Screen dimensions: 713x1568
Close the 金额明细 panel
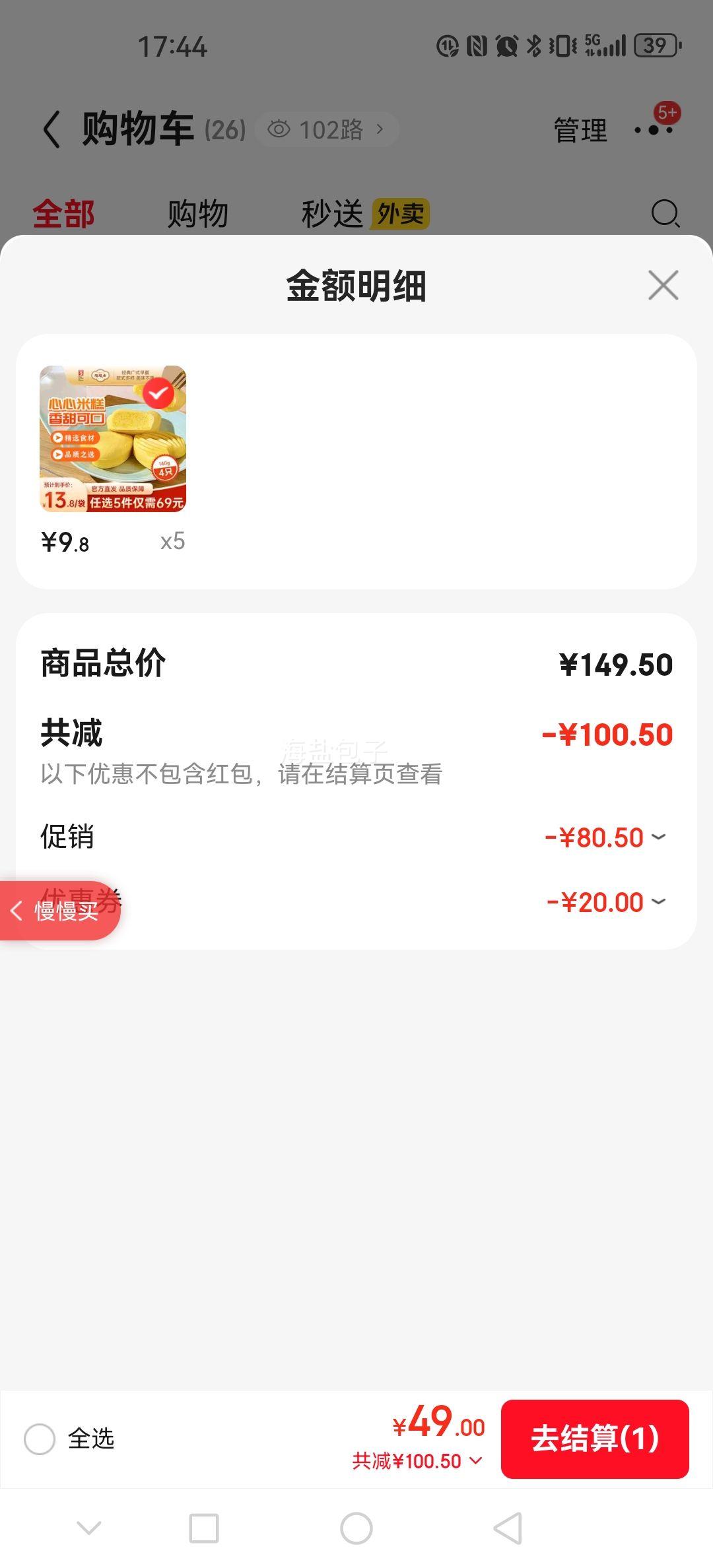[663, 285]
